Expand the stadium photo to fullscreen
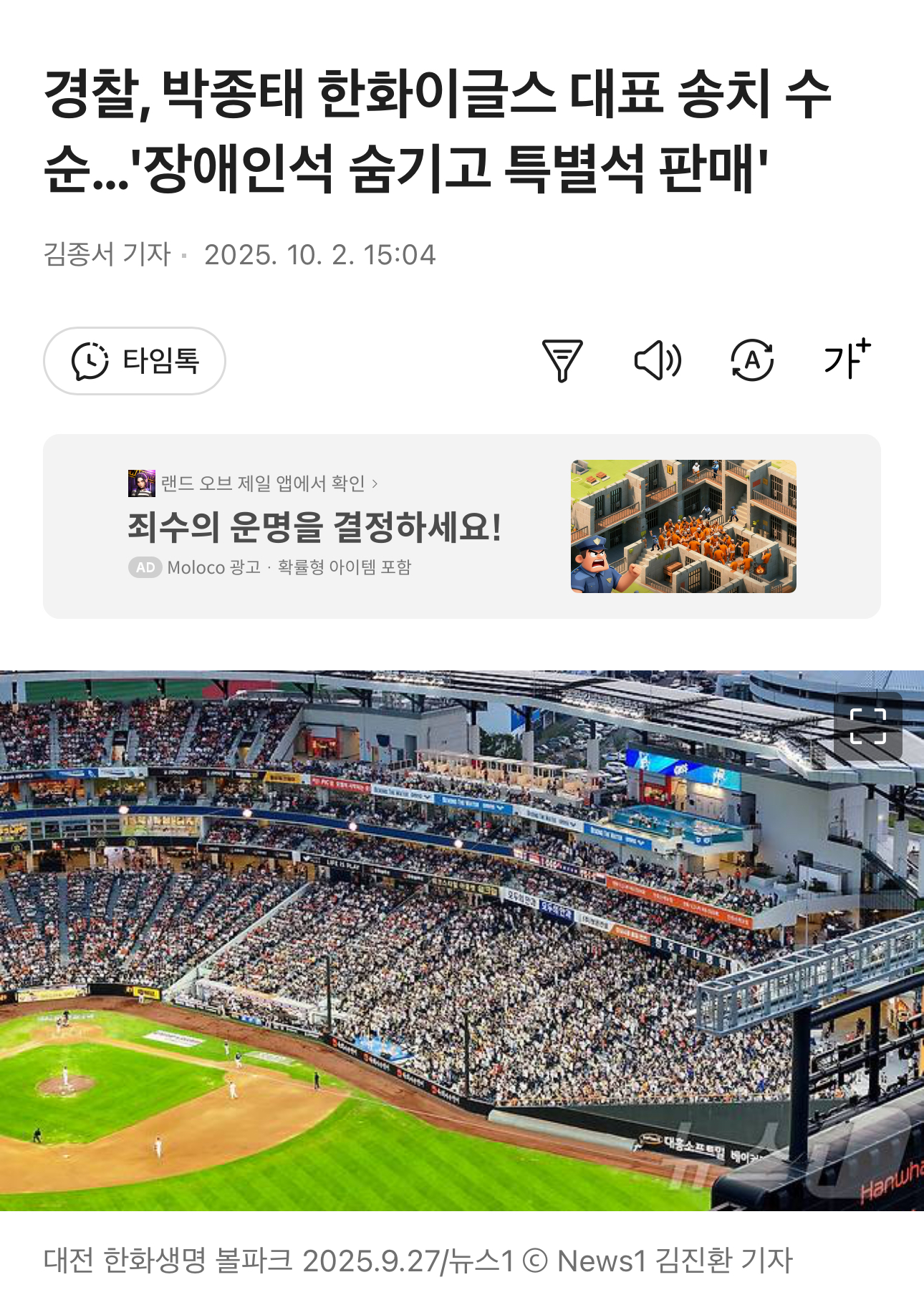Screen dimensions: 924x1305 click(x=867, y=726)
